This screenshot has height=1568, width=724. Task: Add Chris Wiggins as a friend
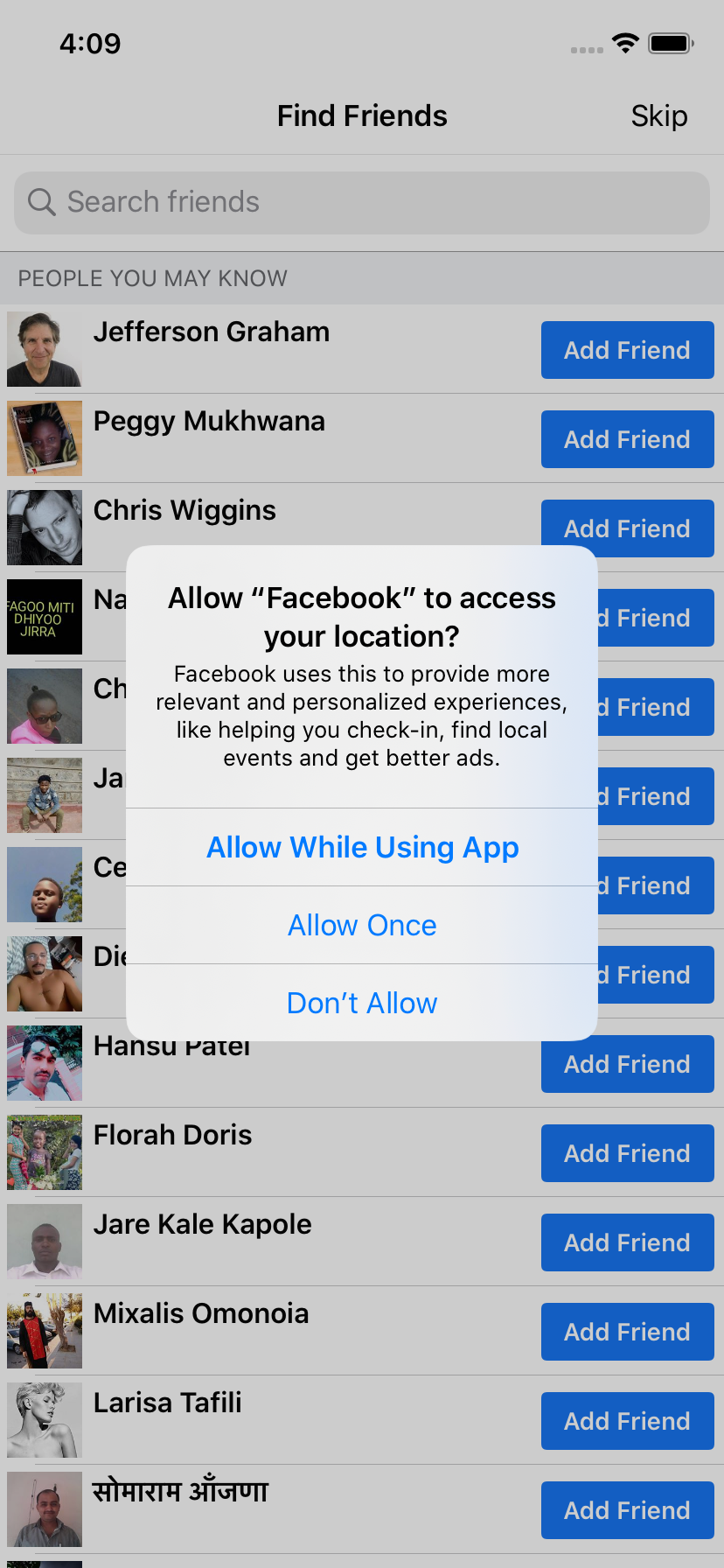pyautogui.click(x=627, y=528)
